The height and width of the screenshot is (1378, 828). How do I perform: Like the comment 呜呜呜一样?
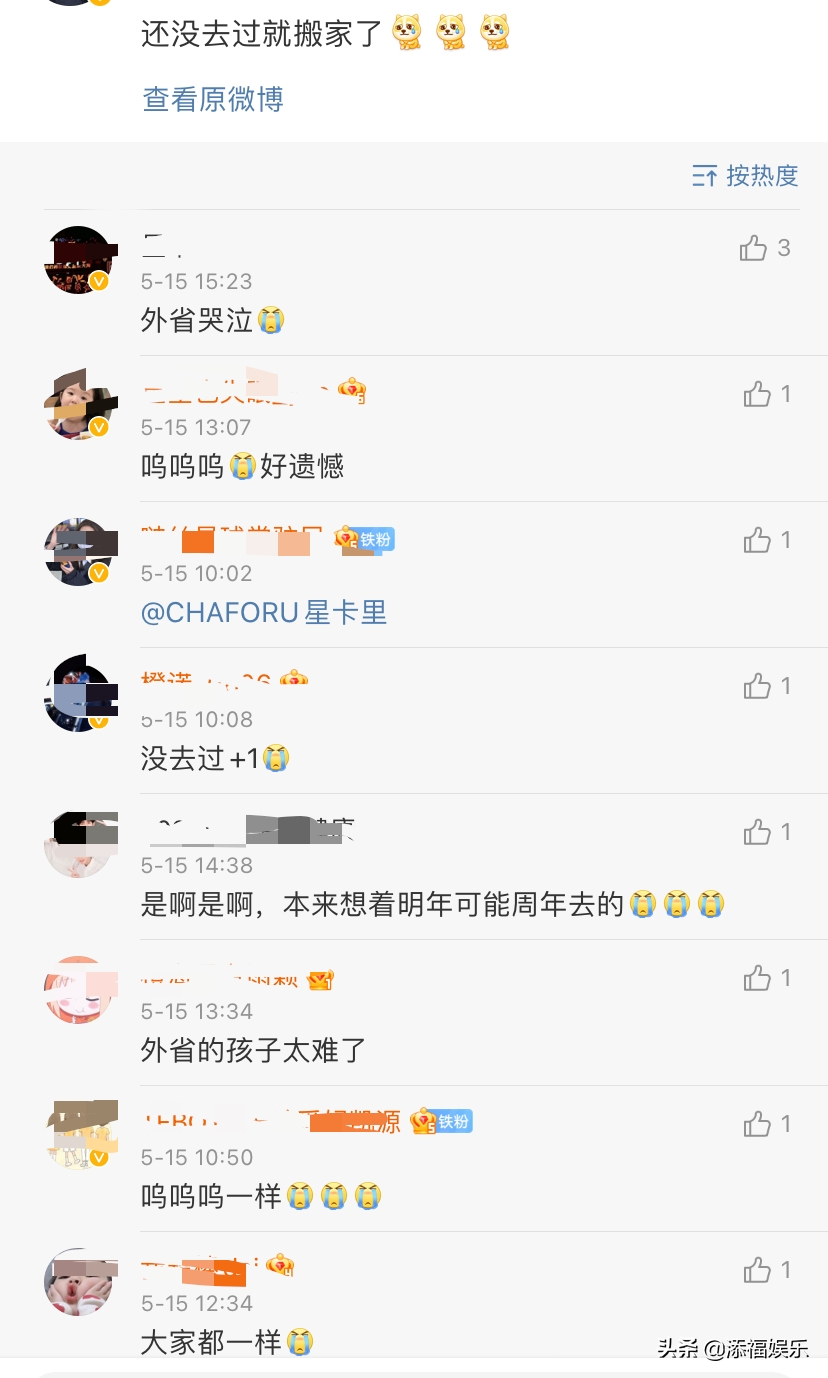click(757, 1124)
